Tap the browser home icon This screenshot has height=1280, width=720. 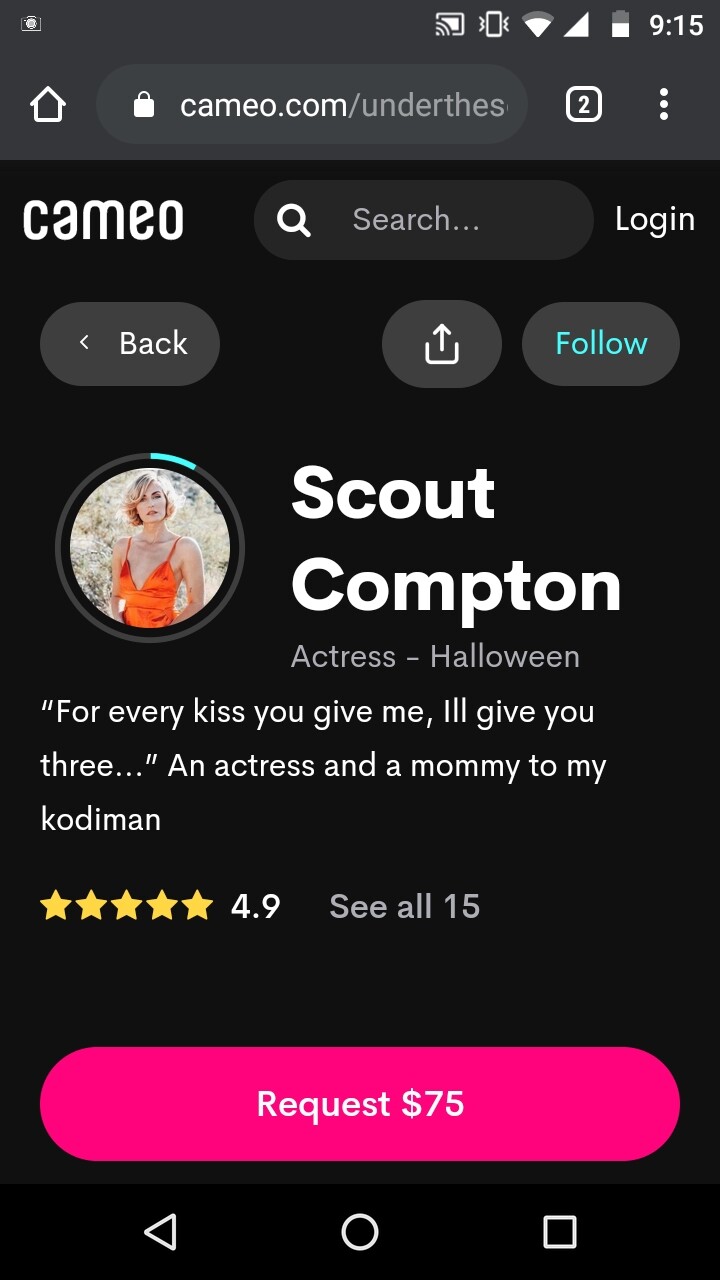[48, 105]
